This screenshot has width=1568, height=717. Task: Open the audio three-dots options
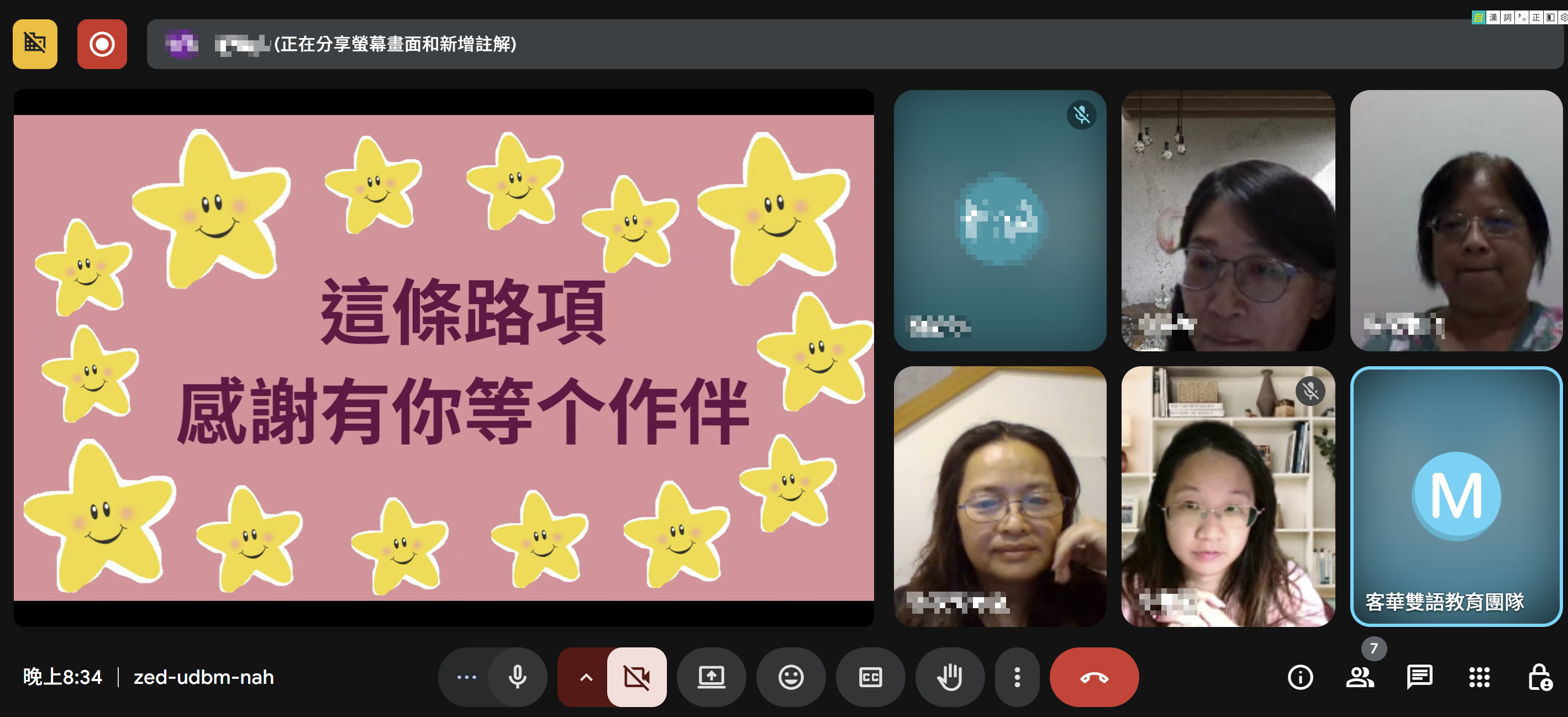(466, 677)
